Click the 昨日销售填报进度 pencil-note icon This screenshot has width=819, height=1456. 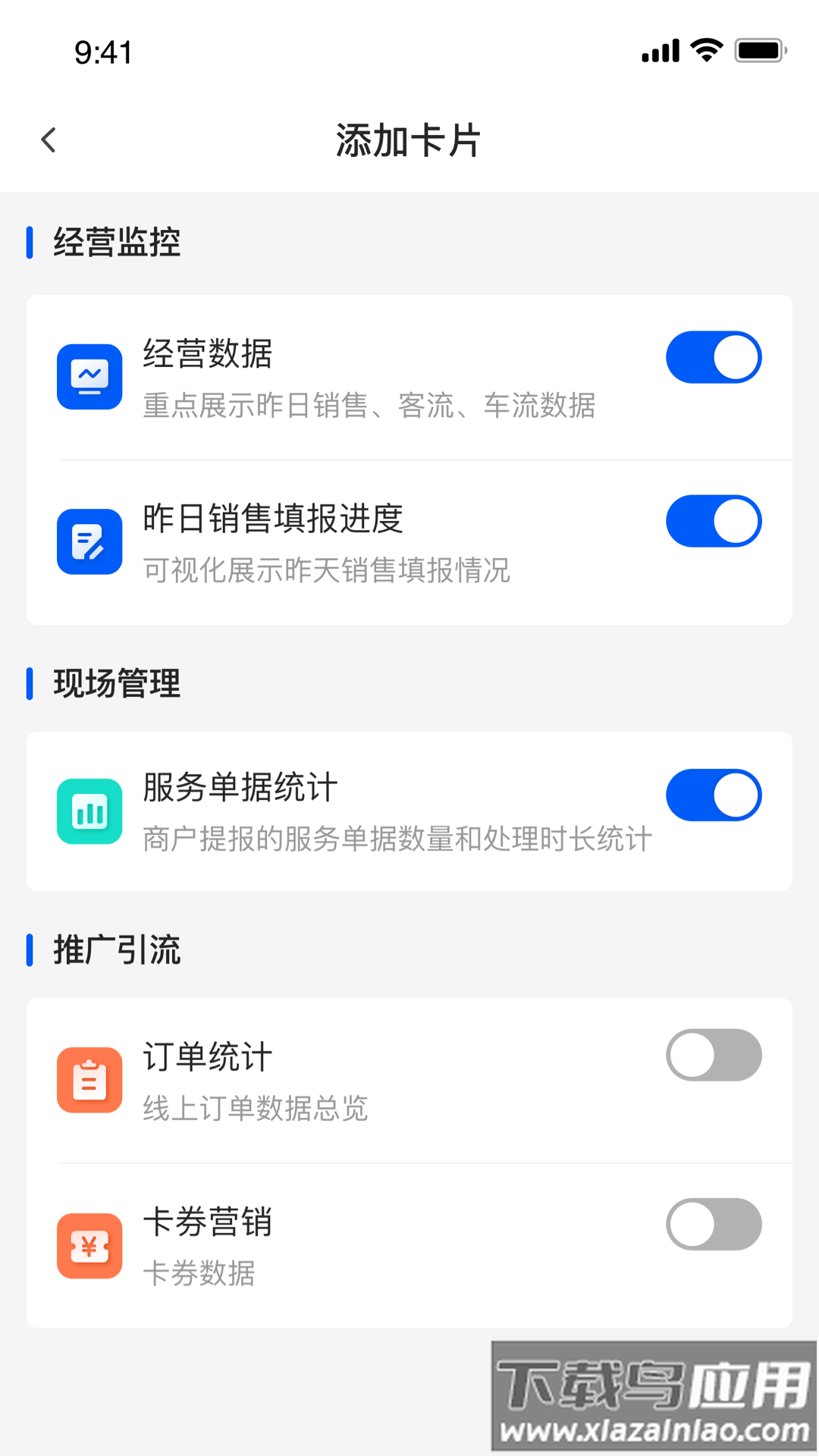click(89, 541)
